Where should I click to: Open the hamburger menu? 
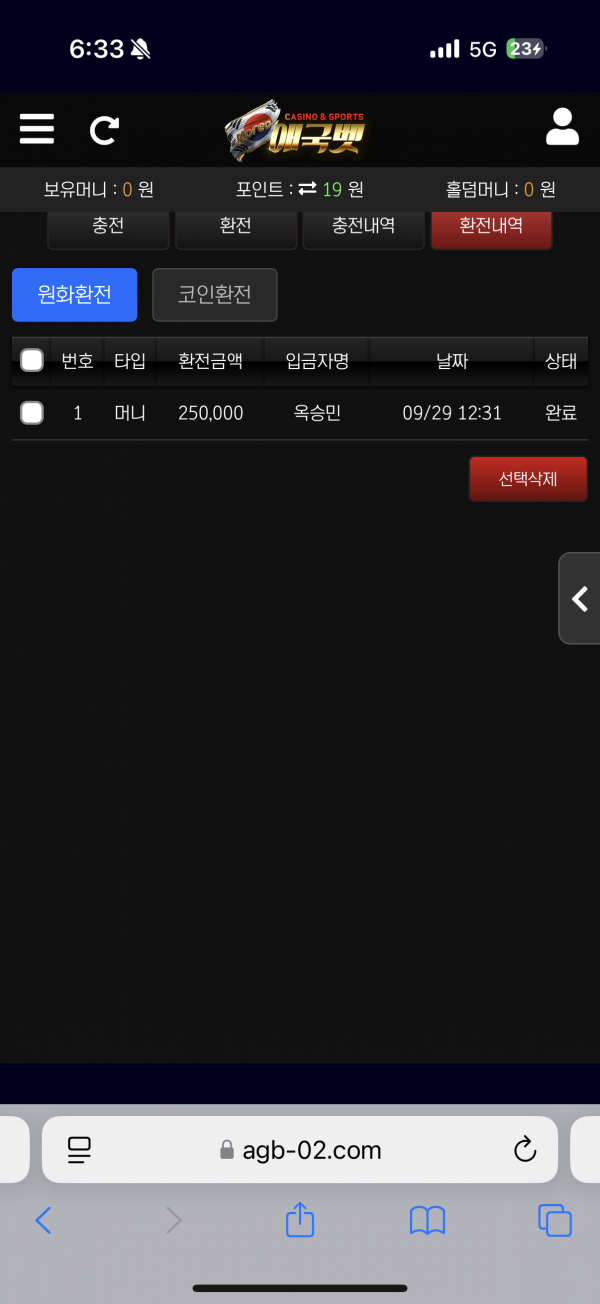click(x=37, y=129)
